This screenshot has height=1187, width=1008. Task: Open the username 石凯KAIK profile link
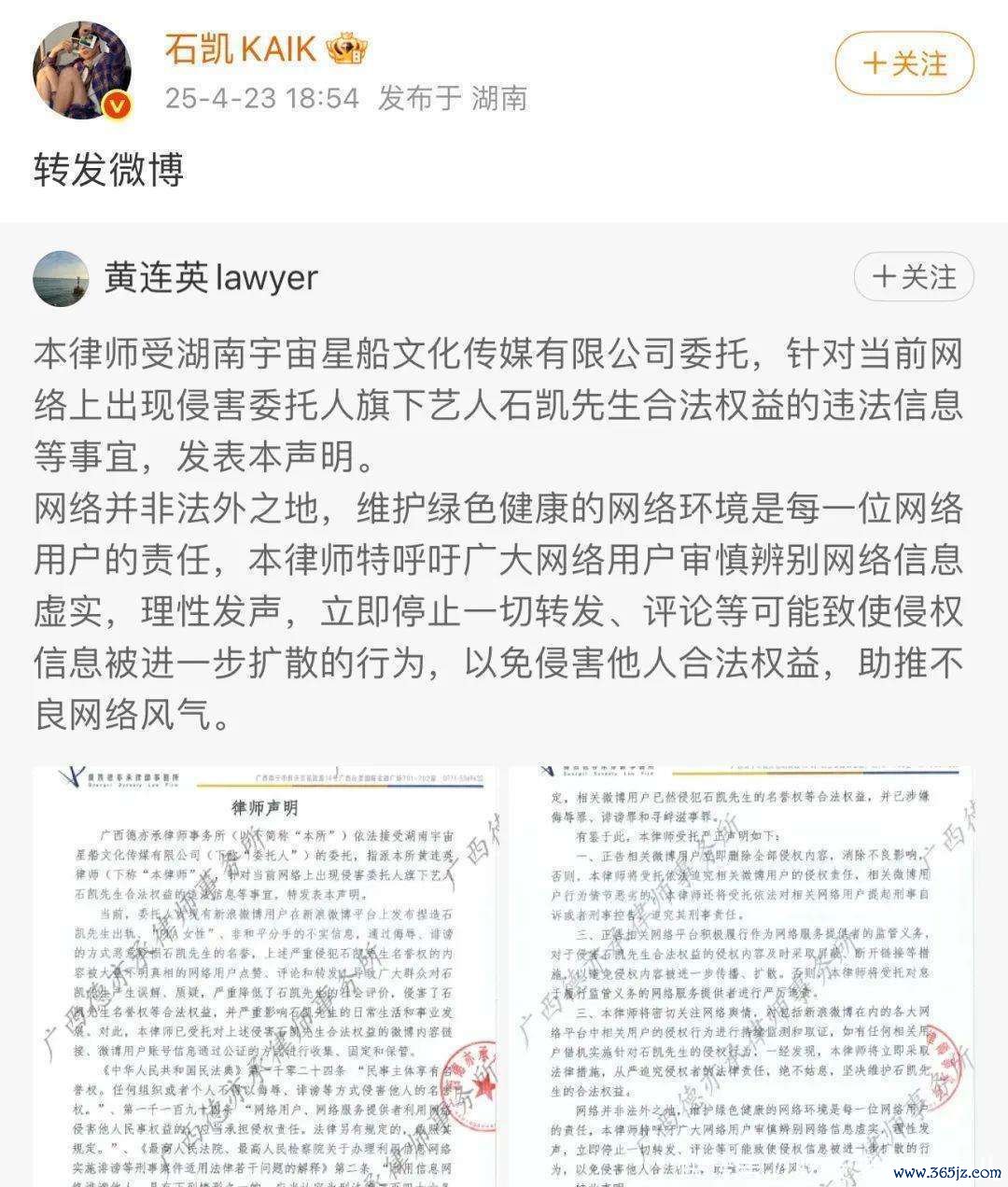pos(241,49)
